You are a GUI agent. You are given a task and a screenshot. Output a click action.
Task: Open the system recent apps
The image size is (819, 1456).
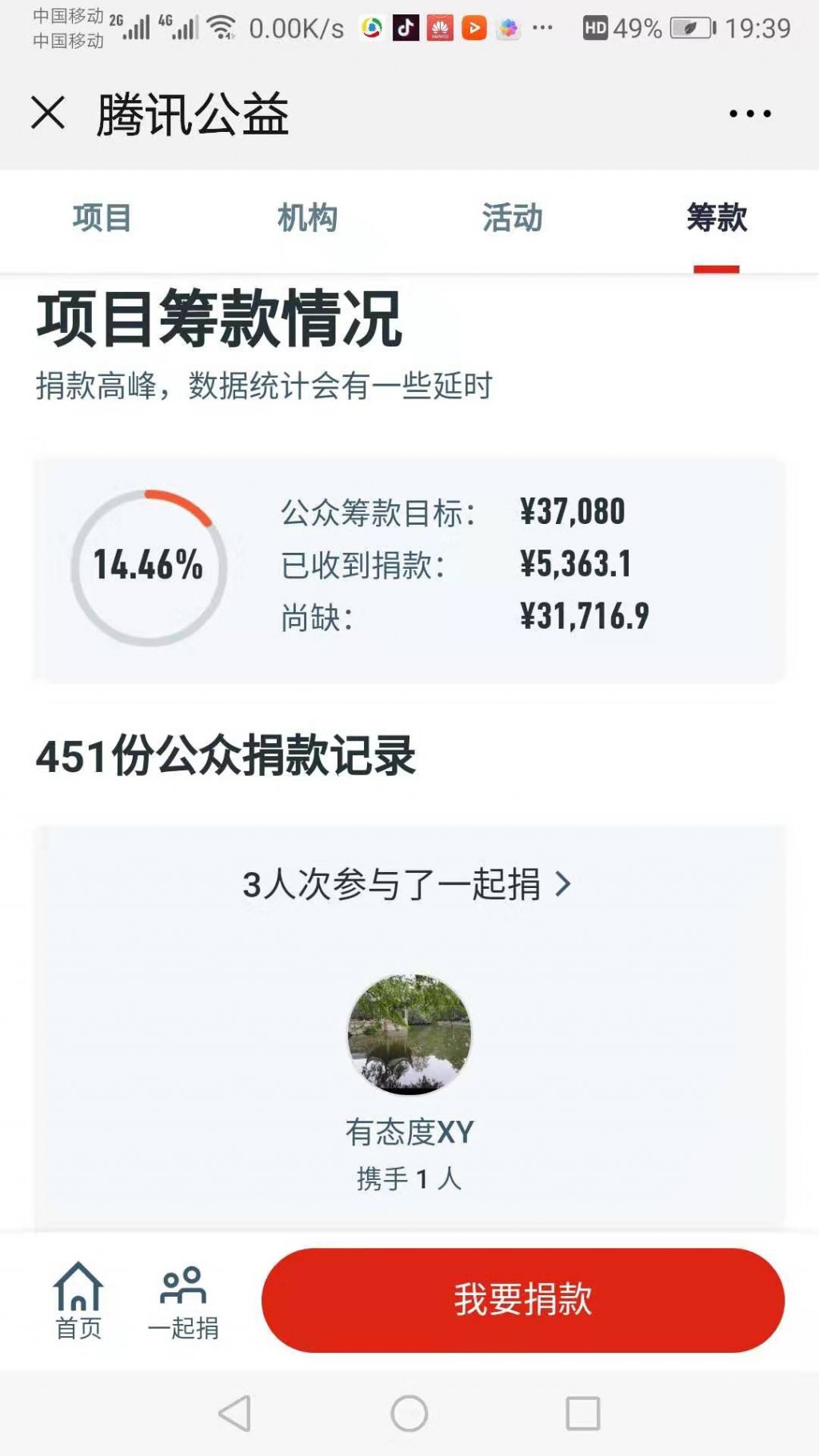tap(583, 1414)
